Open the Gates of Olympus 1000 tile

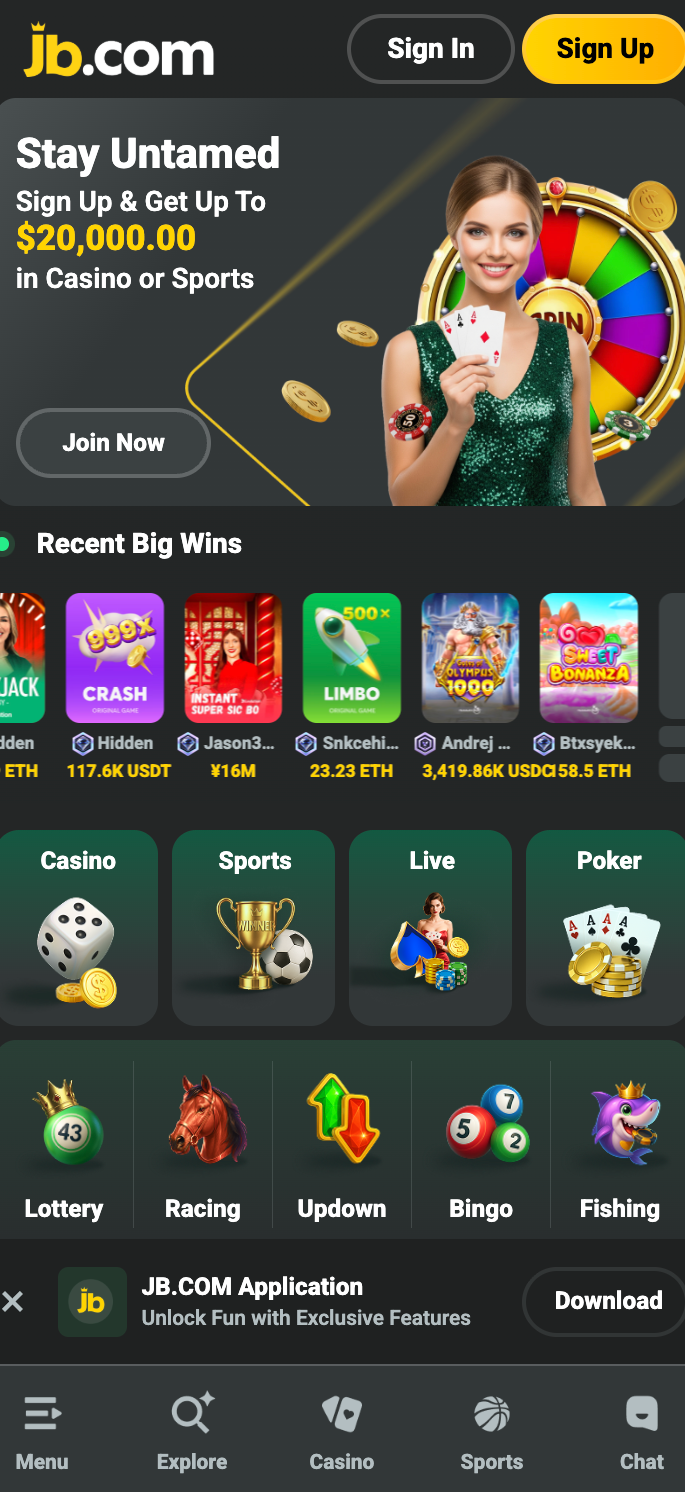coord(470,657)
